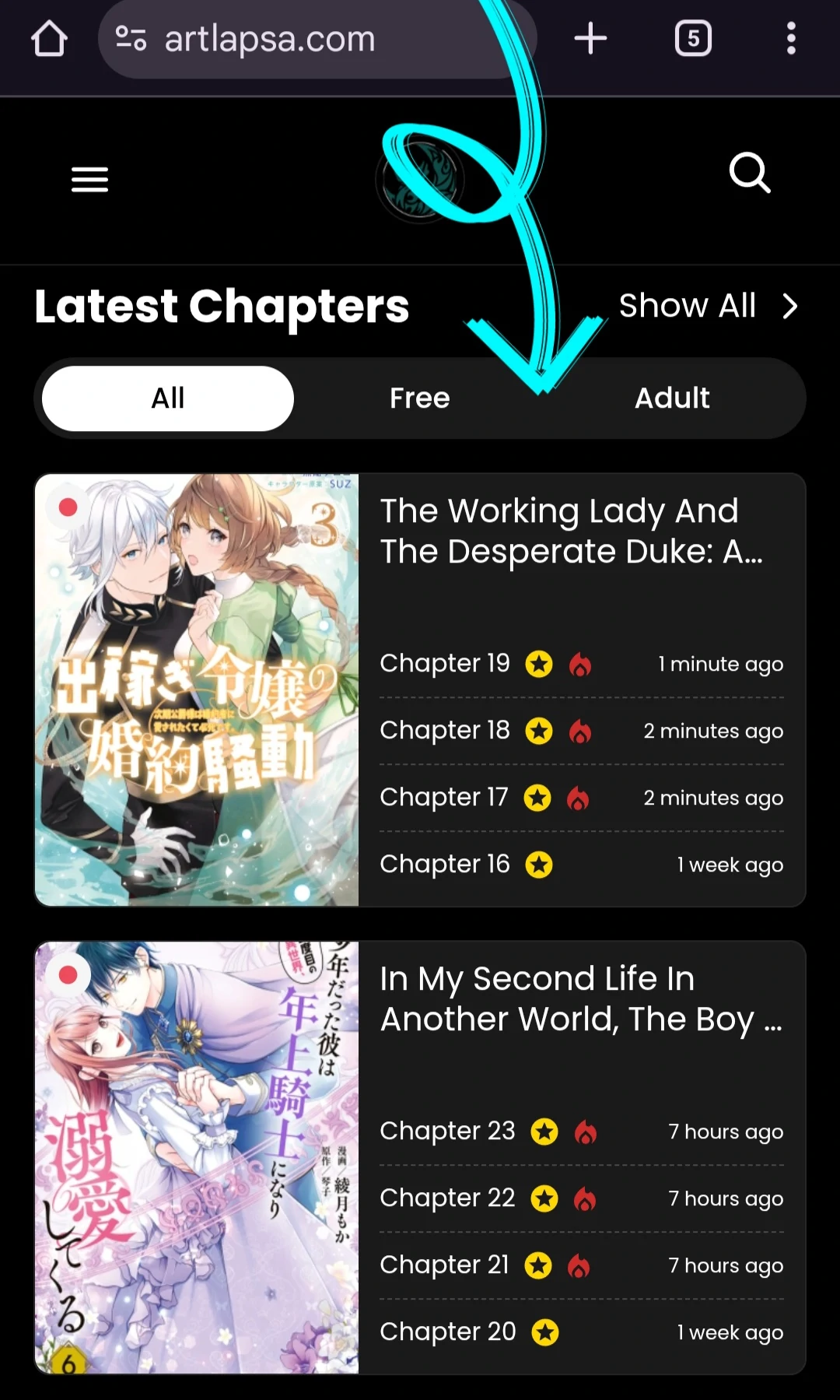Open Chapter 18 of The Working Lady

[445, 731]
